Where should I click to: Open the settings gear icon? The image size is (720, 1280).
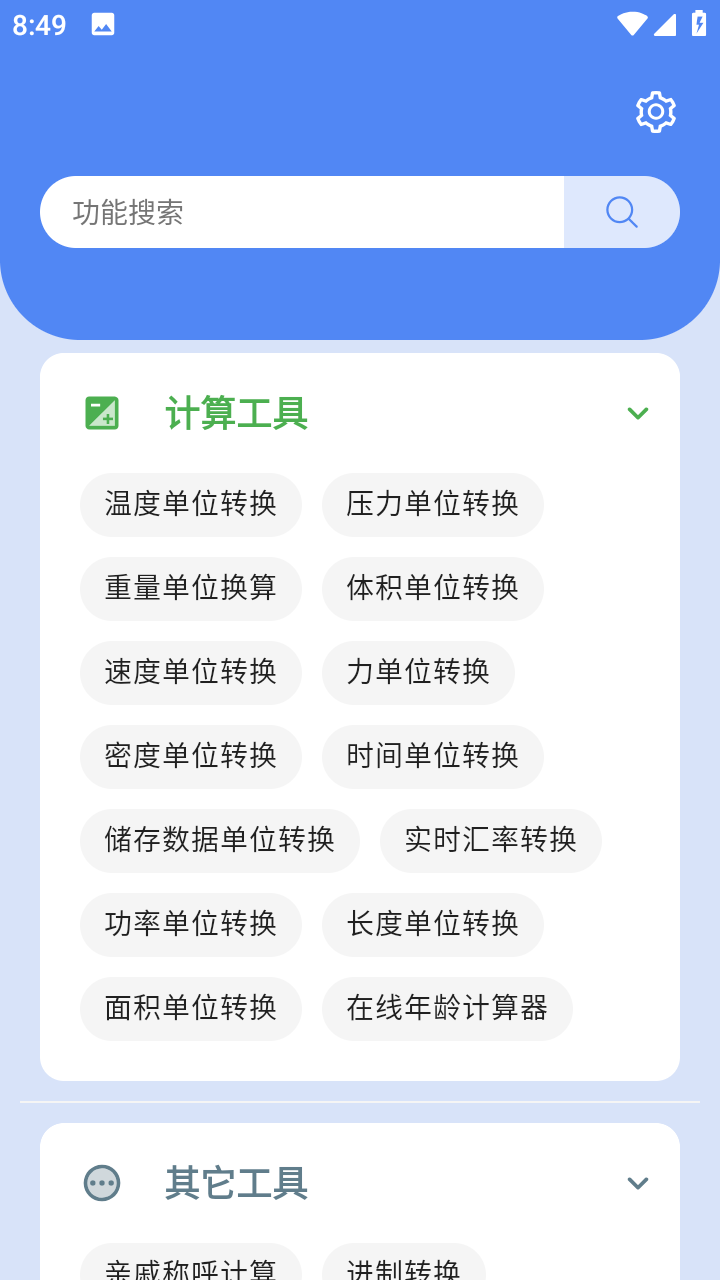[655, 111]
